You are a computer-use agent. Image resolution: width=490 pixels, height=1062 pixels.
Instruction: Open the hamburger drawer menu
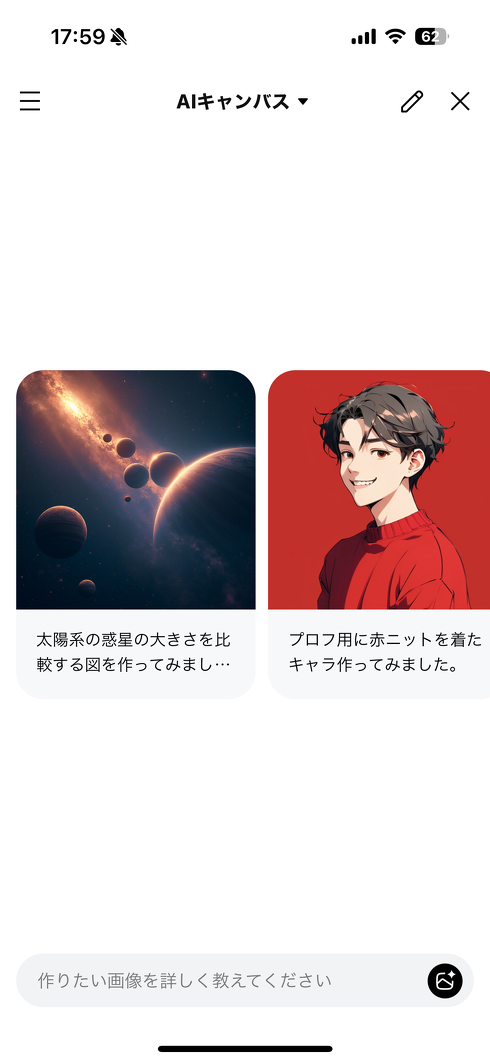pyautogui.click(x=30, y=102)
